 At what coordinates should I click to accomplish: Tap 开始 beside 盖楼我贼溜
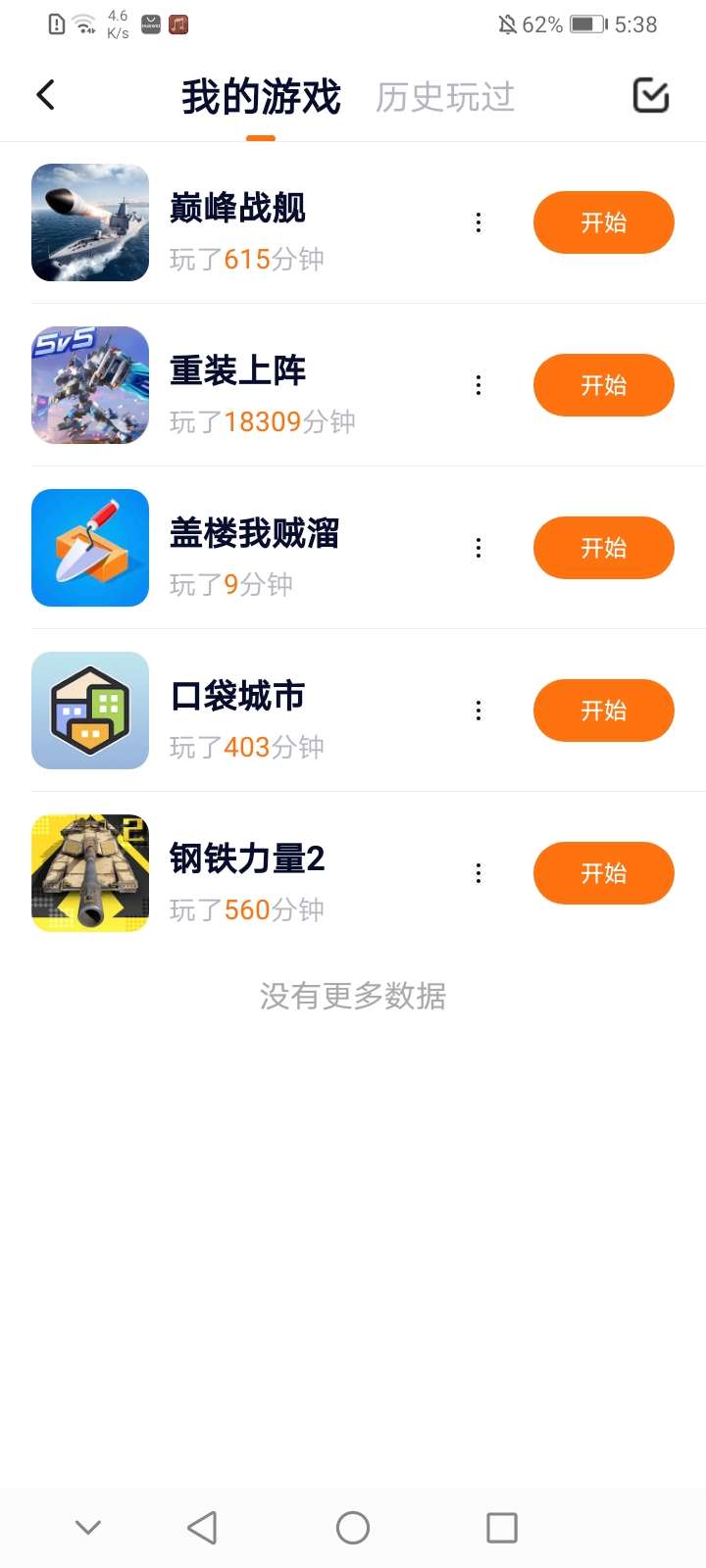(x=603, y=548)
